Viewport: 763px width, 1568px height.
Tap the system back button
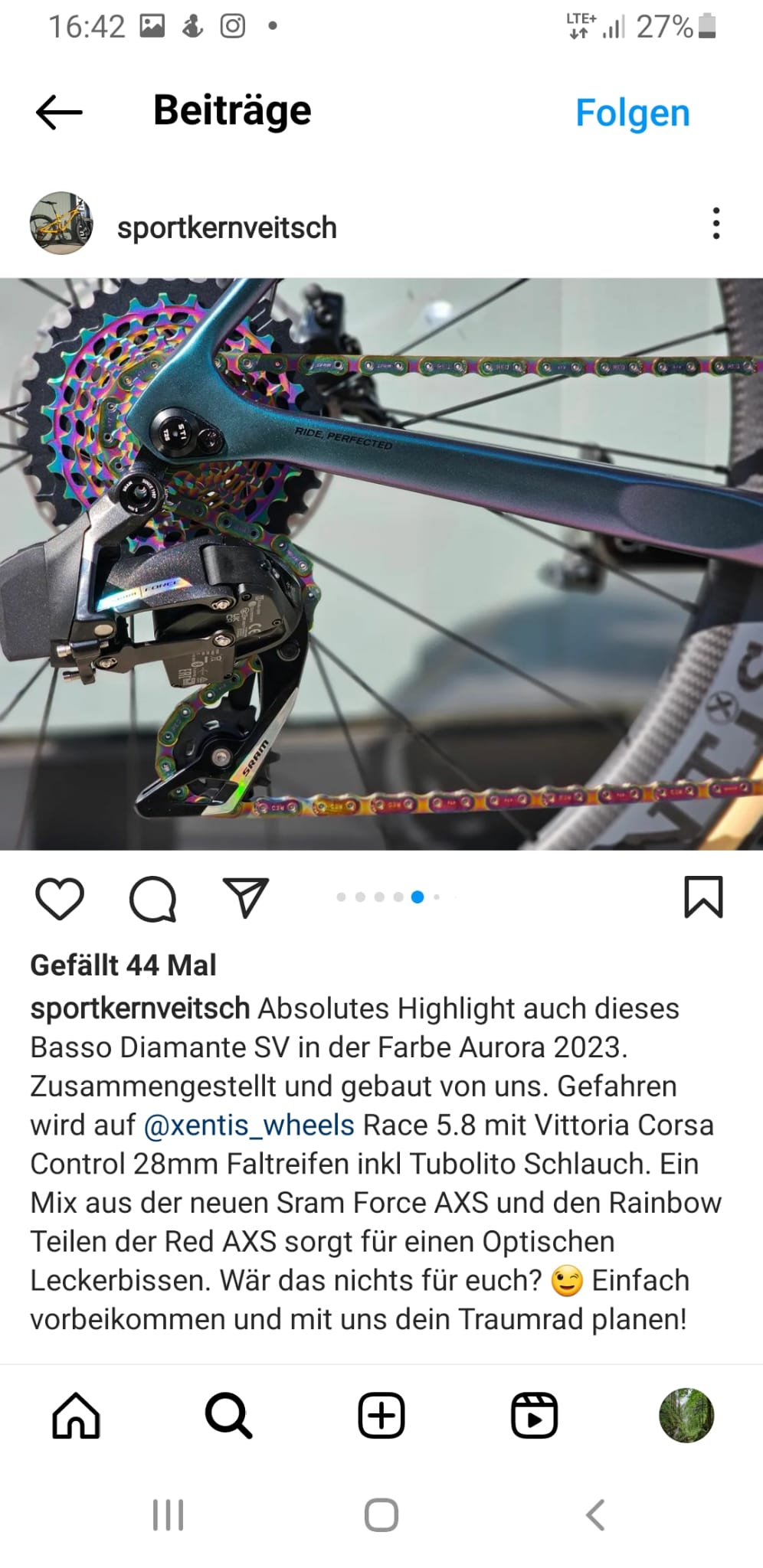tap(594, 1515)
